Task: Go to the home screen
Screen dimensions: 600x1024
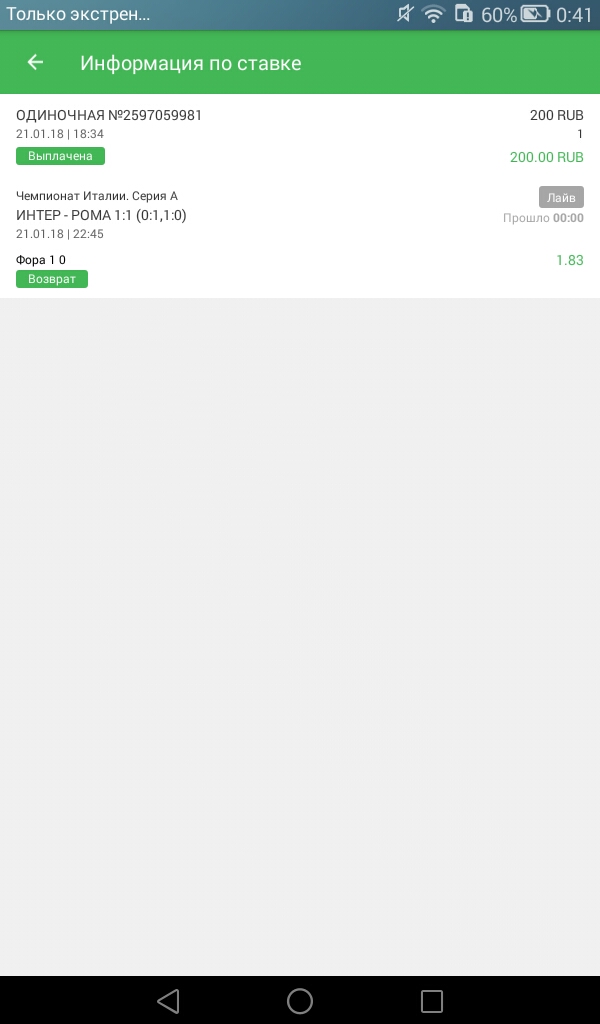Action: tap(300, 1000)
